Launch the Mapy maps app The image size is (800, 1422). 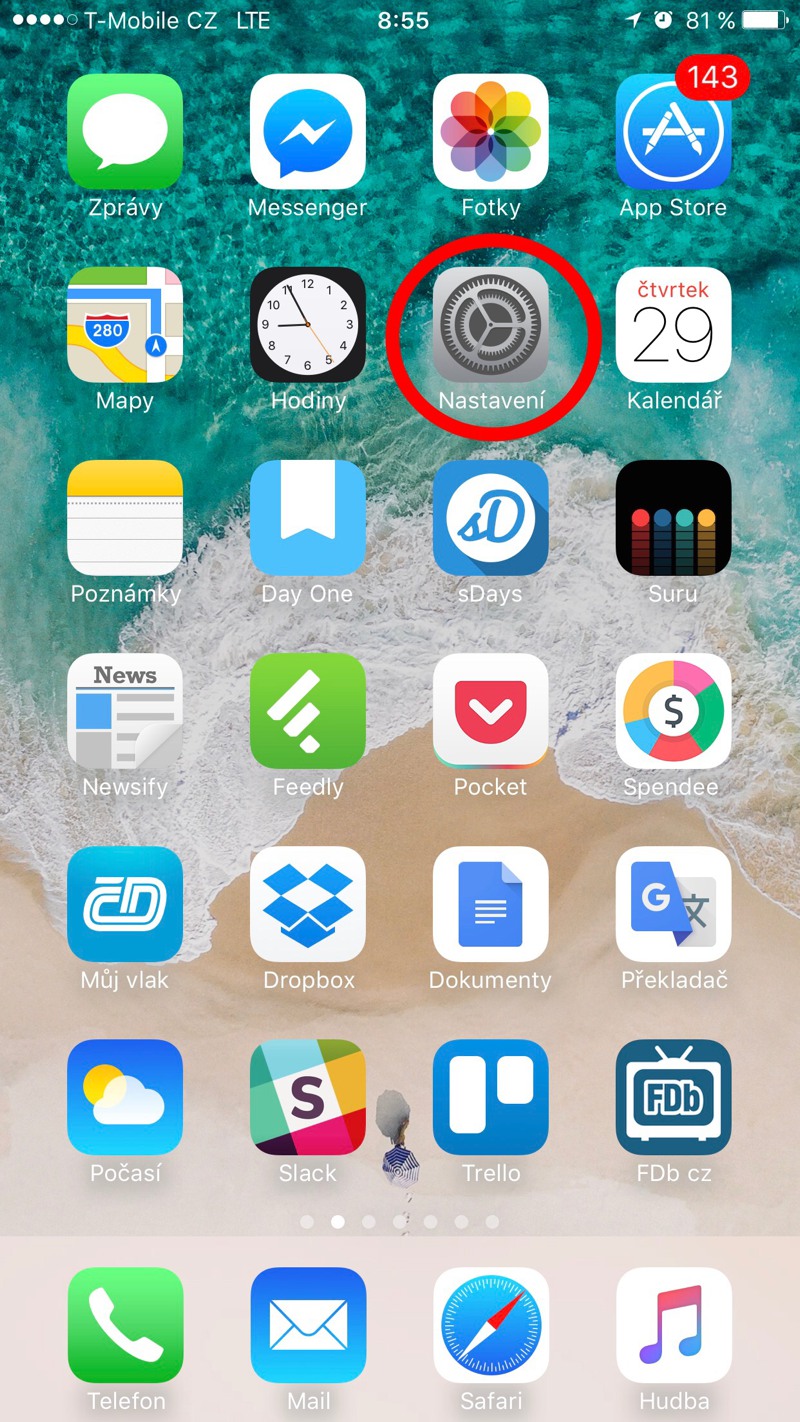click(125, 325)
